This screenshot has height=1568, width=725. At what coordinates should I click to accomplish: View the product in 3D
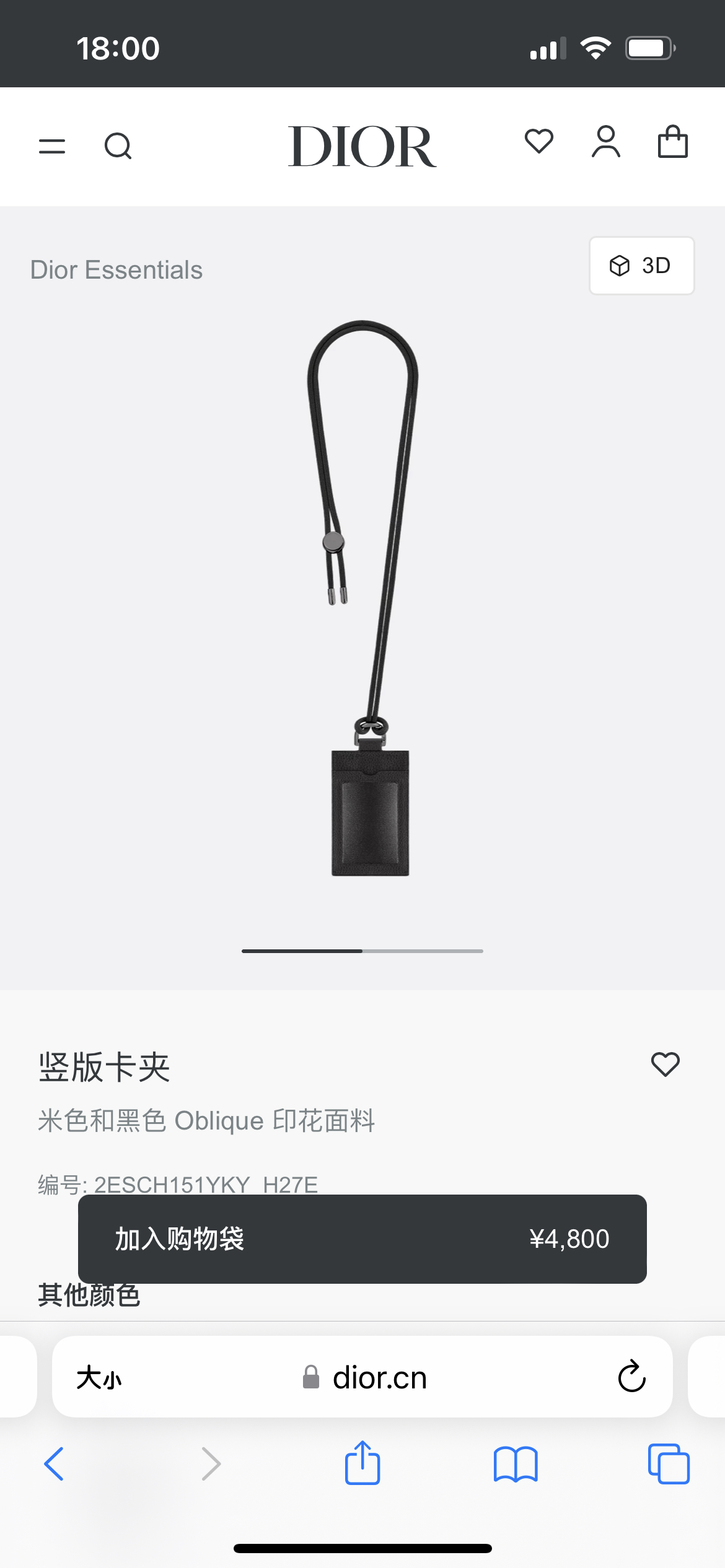641,266
